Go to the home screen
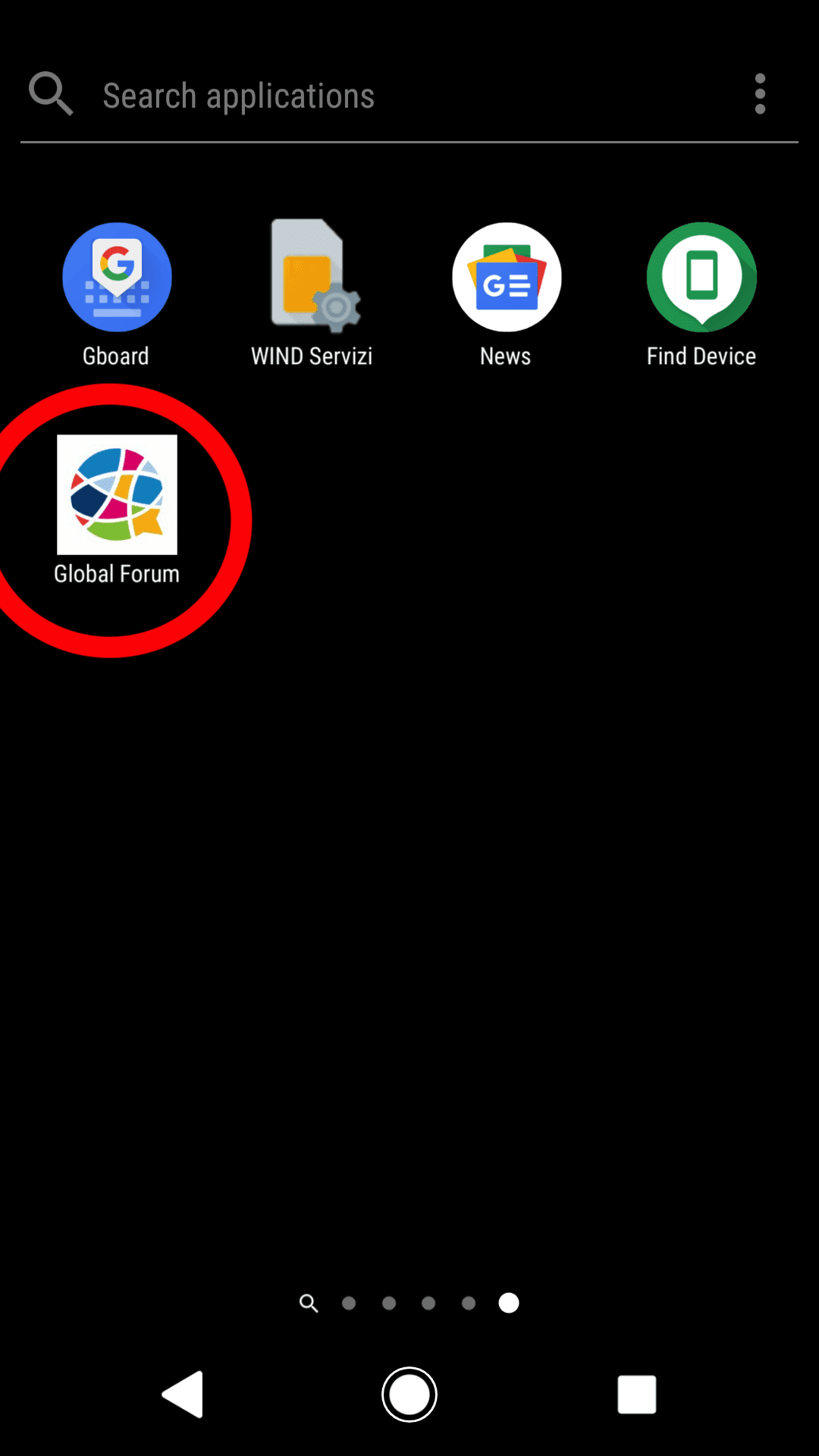The image size is (819, 1456). tap(409, 1394)
